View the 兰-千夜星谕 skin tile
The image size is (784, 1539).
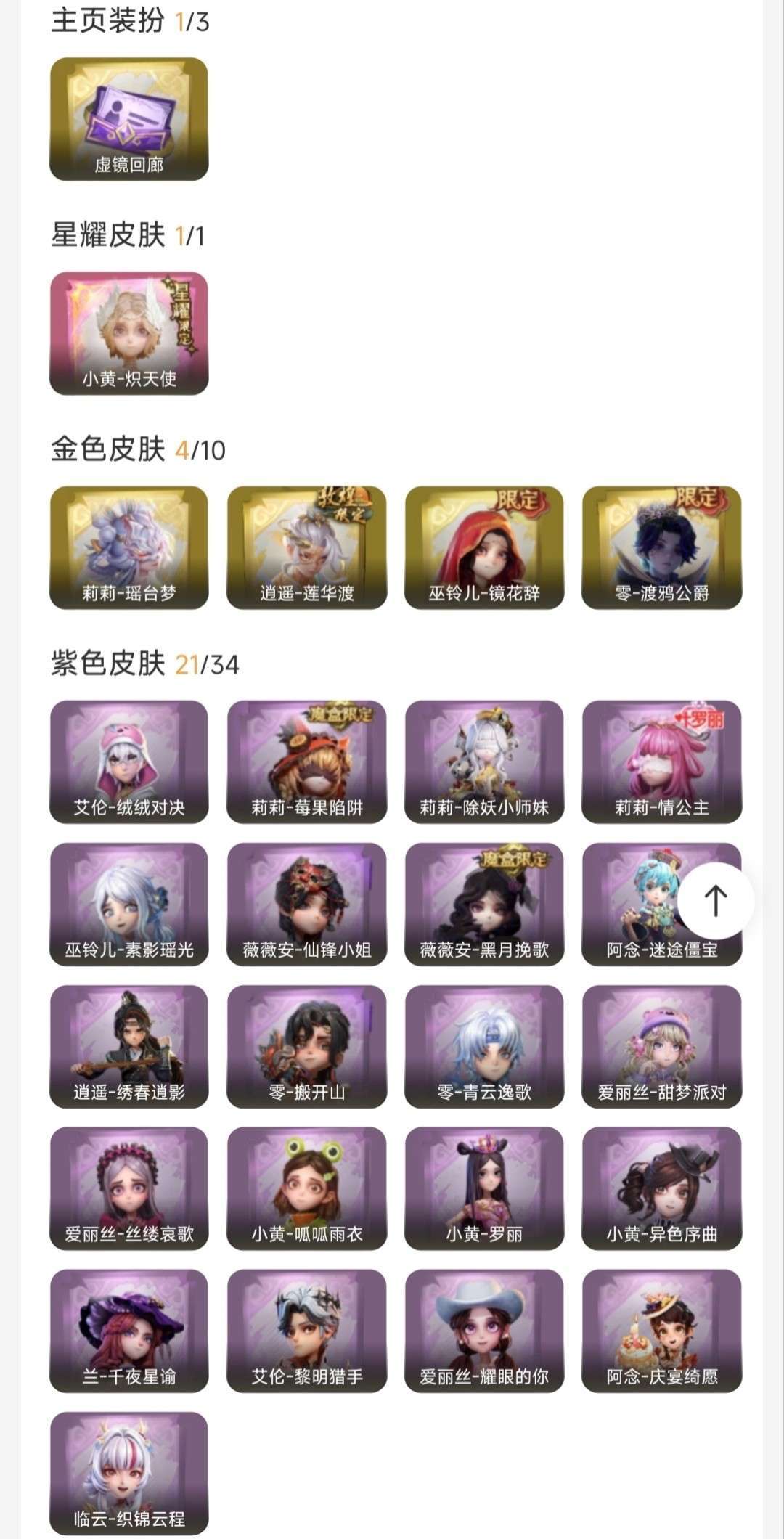coord(129,1331)
